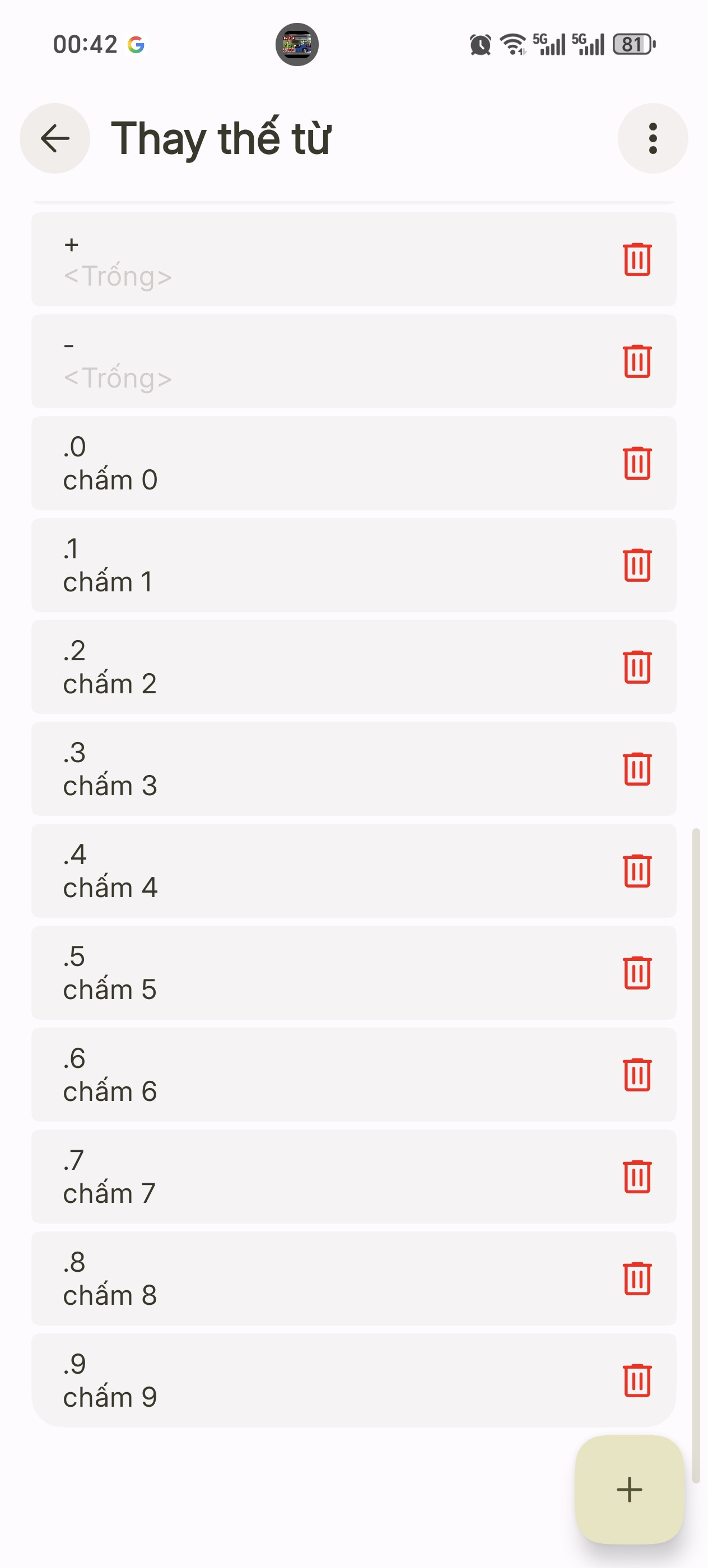Screen dimensions: 708x1568
Task: Delete the "chấm 0" entry
Action: click(637, 463)
